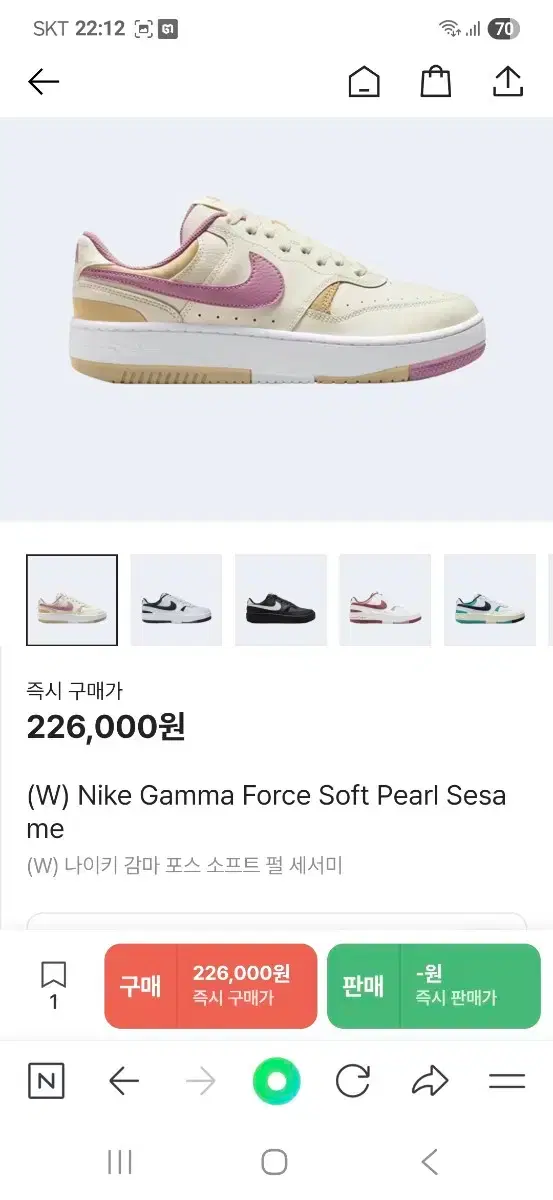Go to the system home screen
The width and height of the screenshot is (553, 1200).
pos(274,1162)
